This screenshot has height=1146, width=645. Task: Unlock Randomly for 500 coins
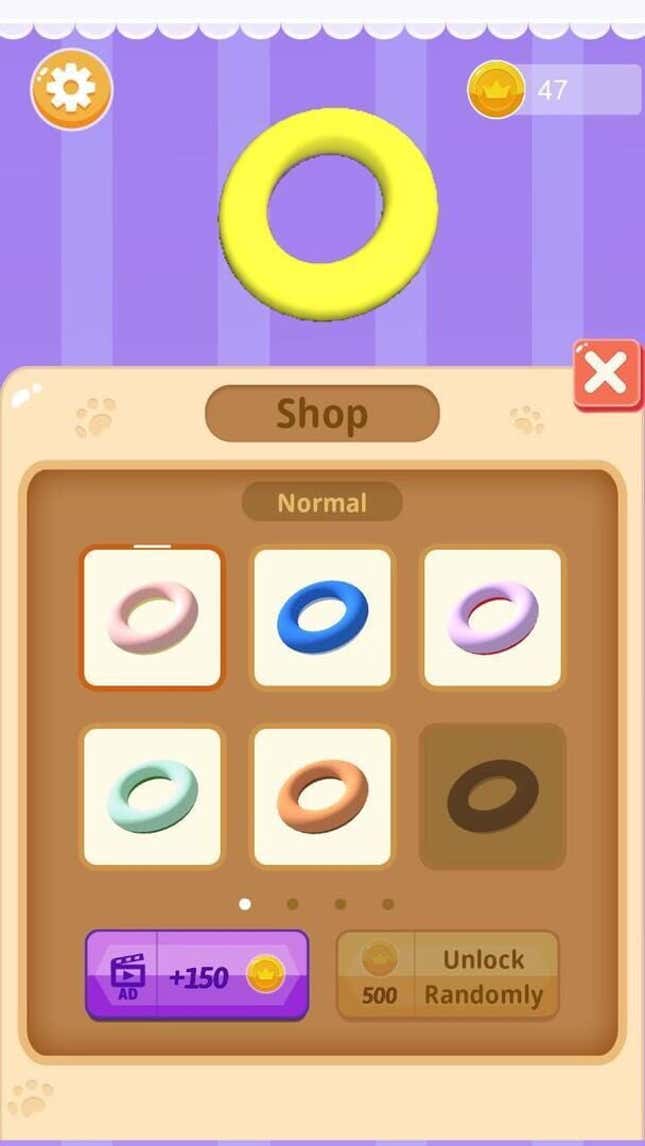click(447, 975)
